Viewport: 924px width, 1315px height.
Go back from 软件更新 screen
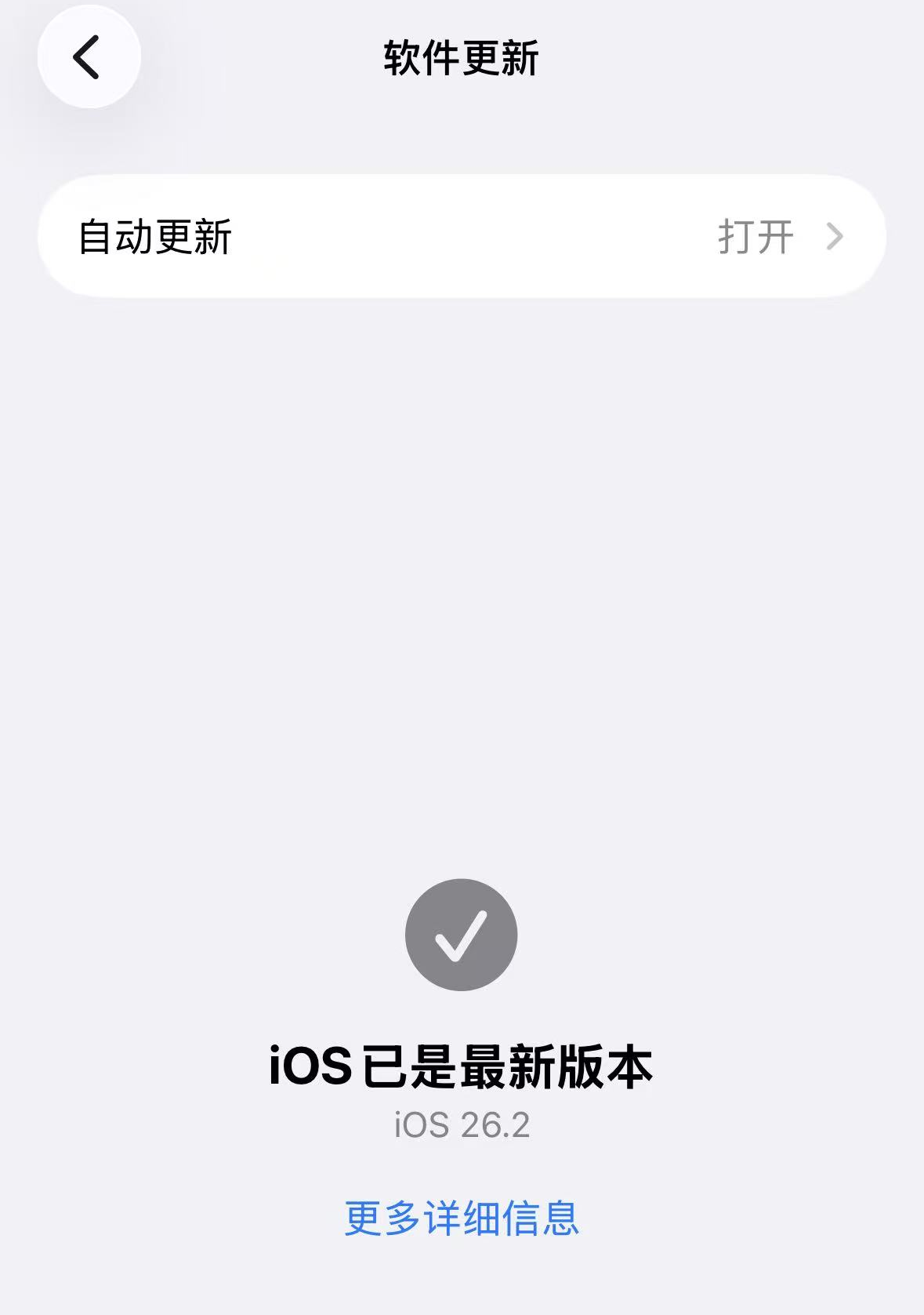89,57
